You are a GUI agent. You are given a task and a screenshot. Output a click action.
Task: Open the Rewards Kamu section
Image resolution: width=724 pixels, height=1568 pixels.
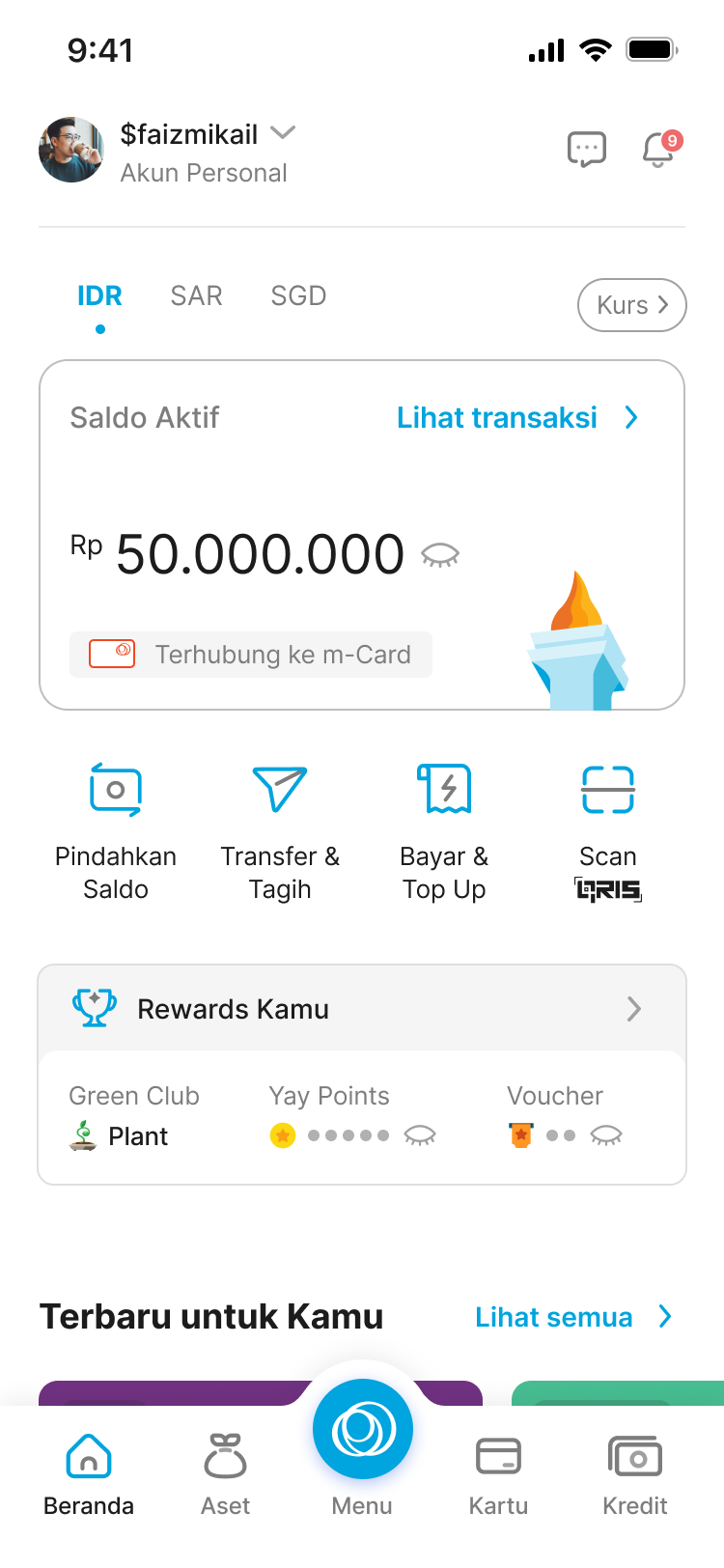(x=362, y=1009)
